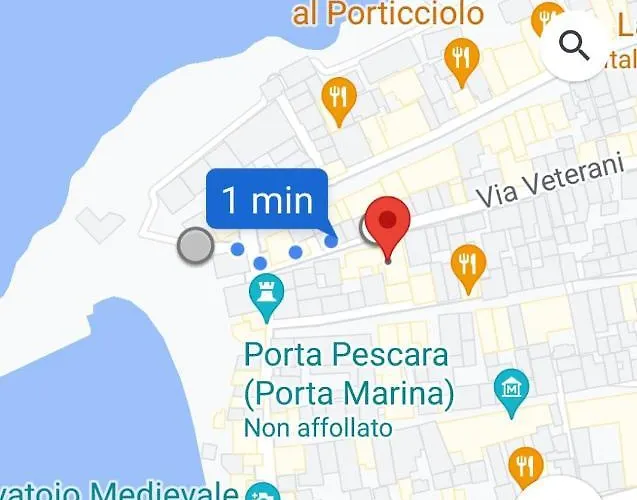
Task: Open the al Porticciolo place label
Action: 388,15
